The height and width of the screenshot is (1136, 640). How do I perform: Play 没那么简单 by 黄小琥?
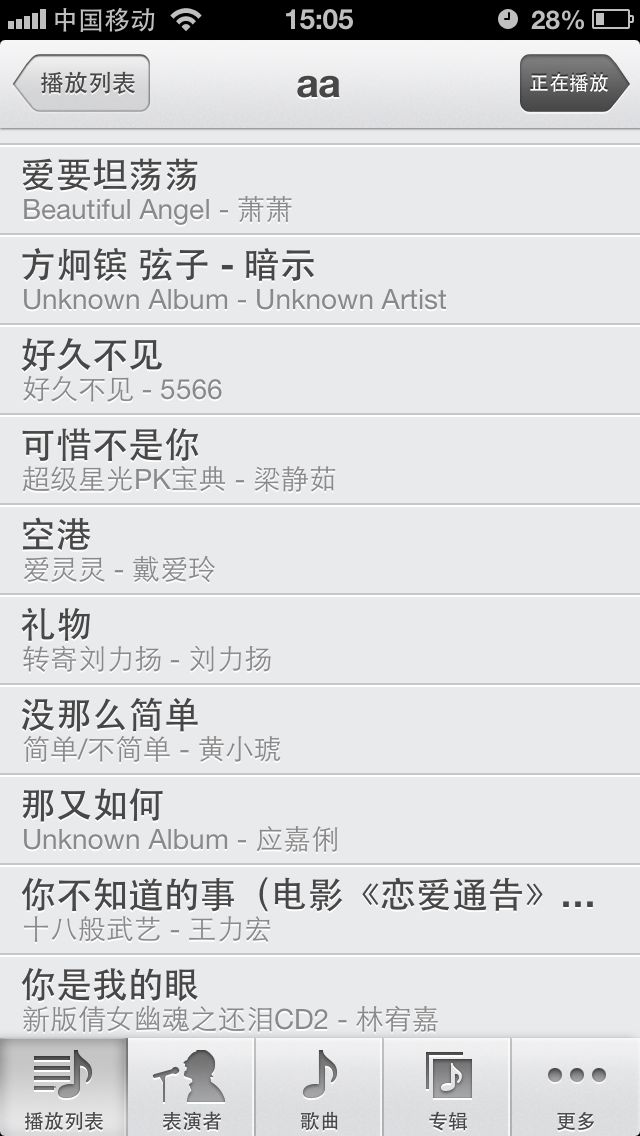pyautogui.click(x=320, y=730)
